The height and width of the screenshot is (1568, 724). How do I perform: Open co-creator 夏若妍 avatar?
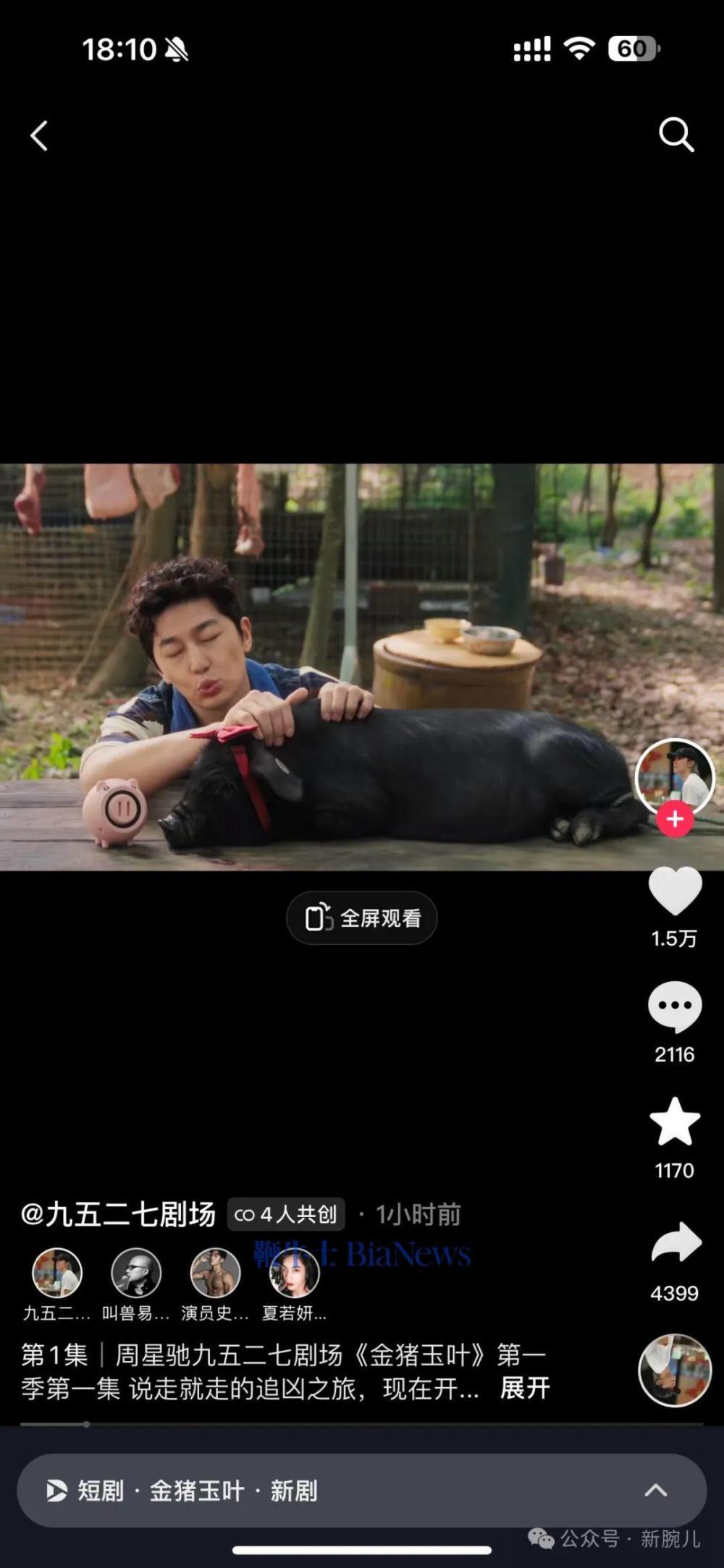[294, 1273]
